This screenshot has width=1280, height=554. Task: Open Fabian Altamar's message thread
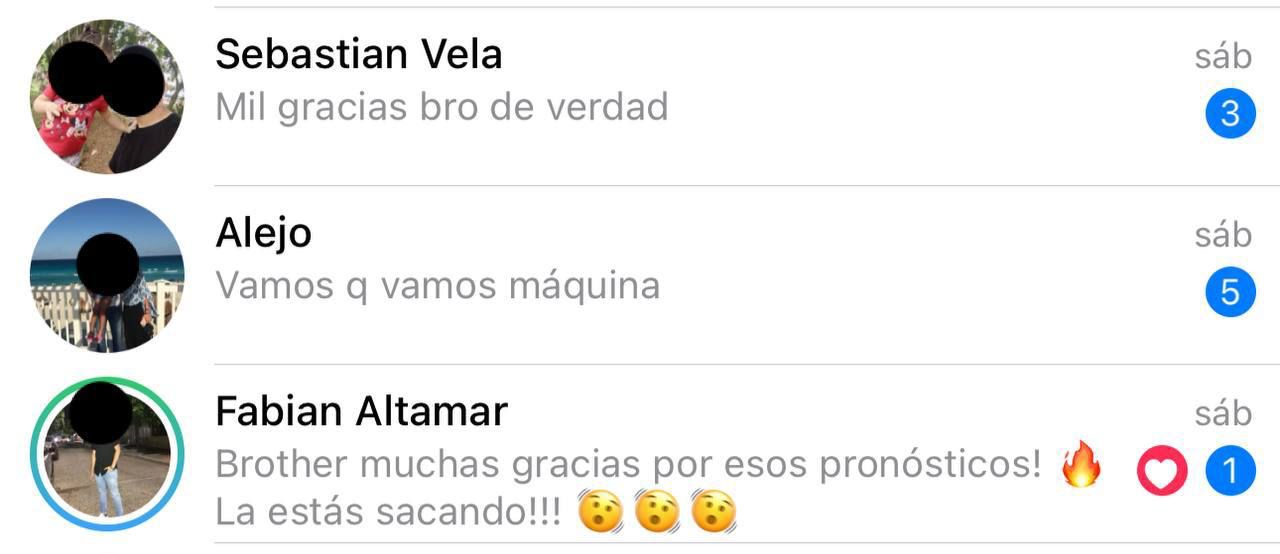click(x=640, y=458)
